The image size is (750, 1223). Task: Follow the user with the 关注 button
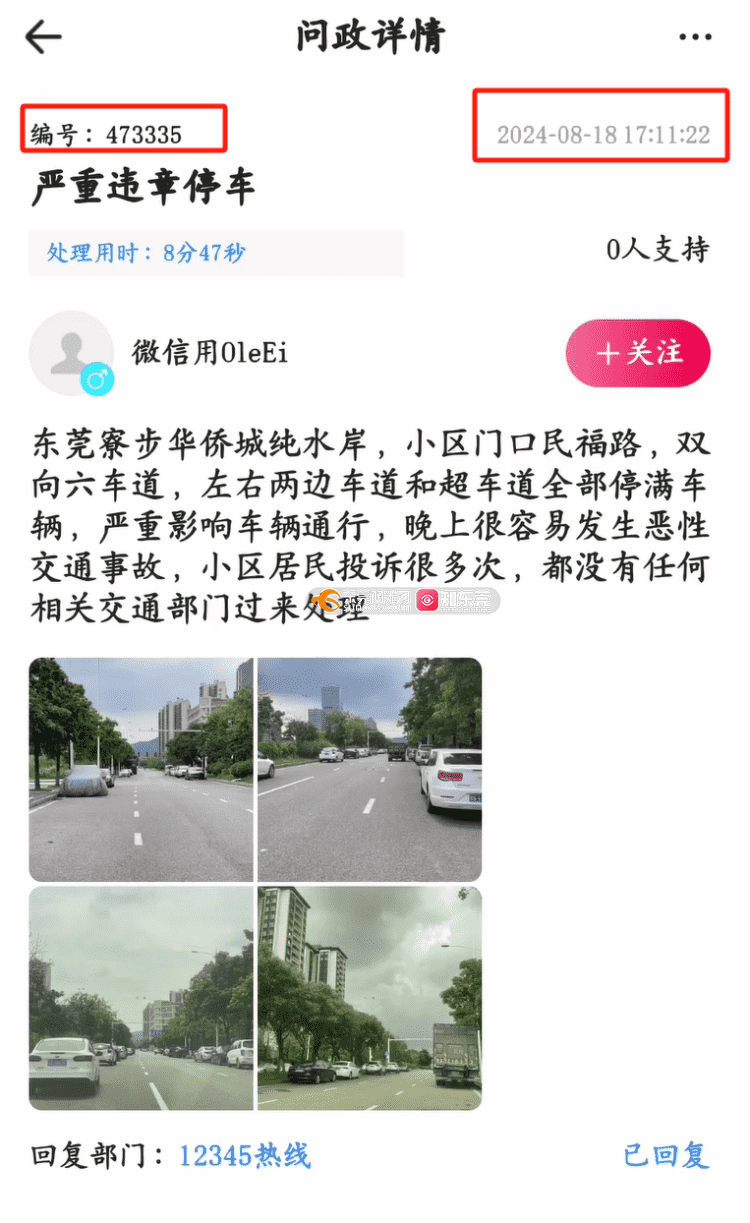point(638,353)
